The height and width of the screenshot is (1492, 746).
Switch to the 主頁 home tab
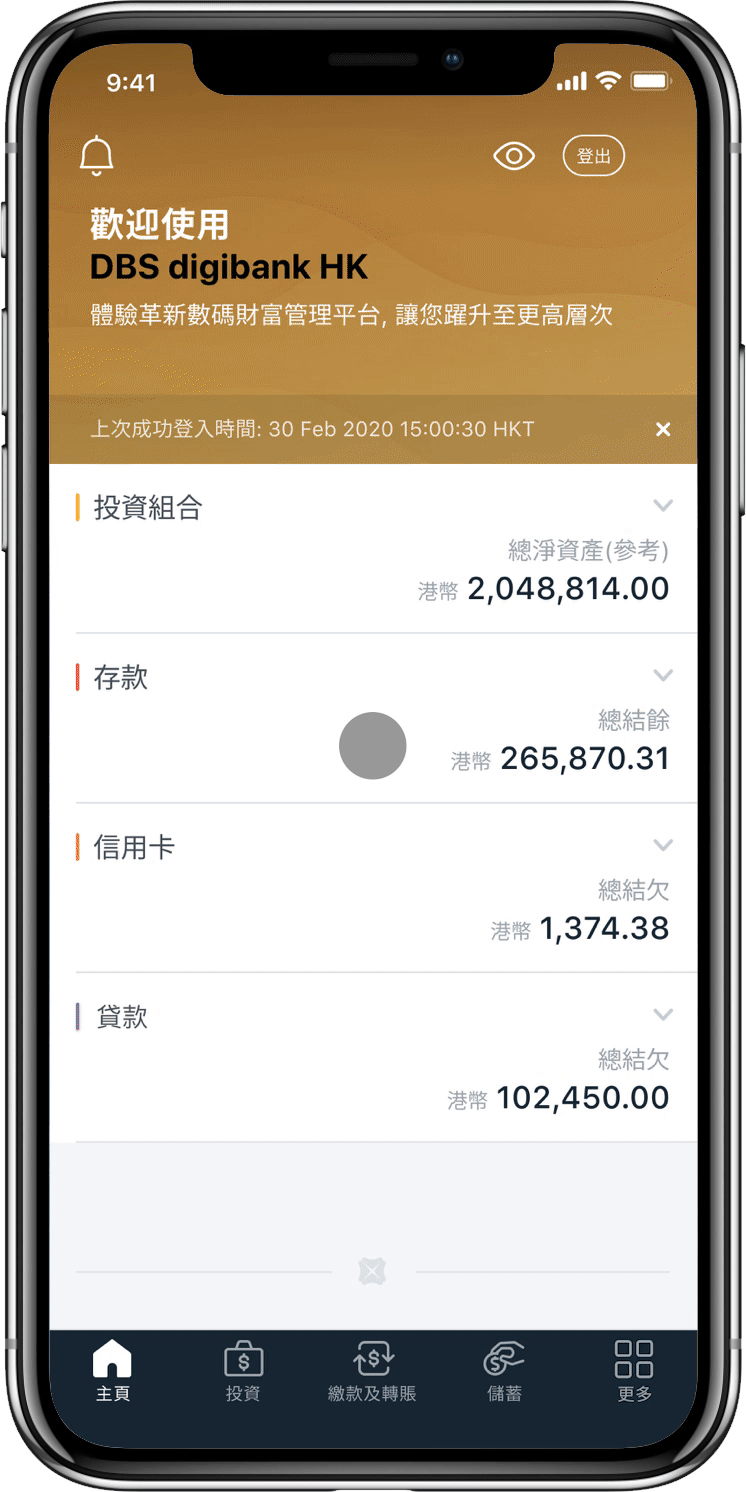(x=112, y=1372)
